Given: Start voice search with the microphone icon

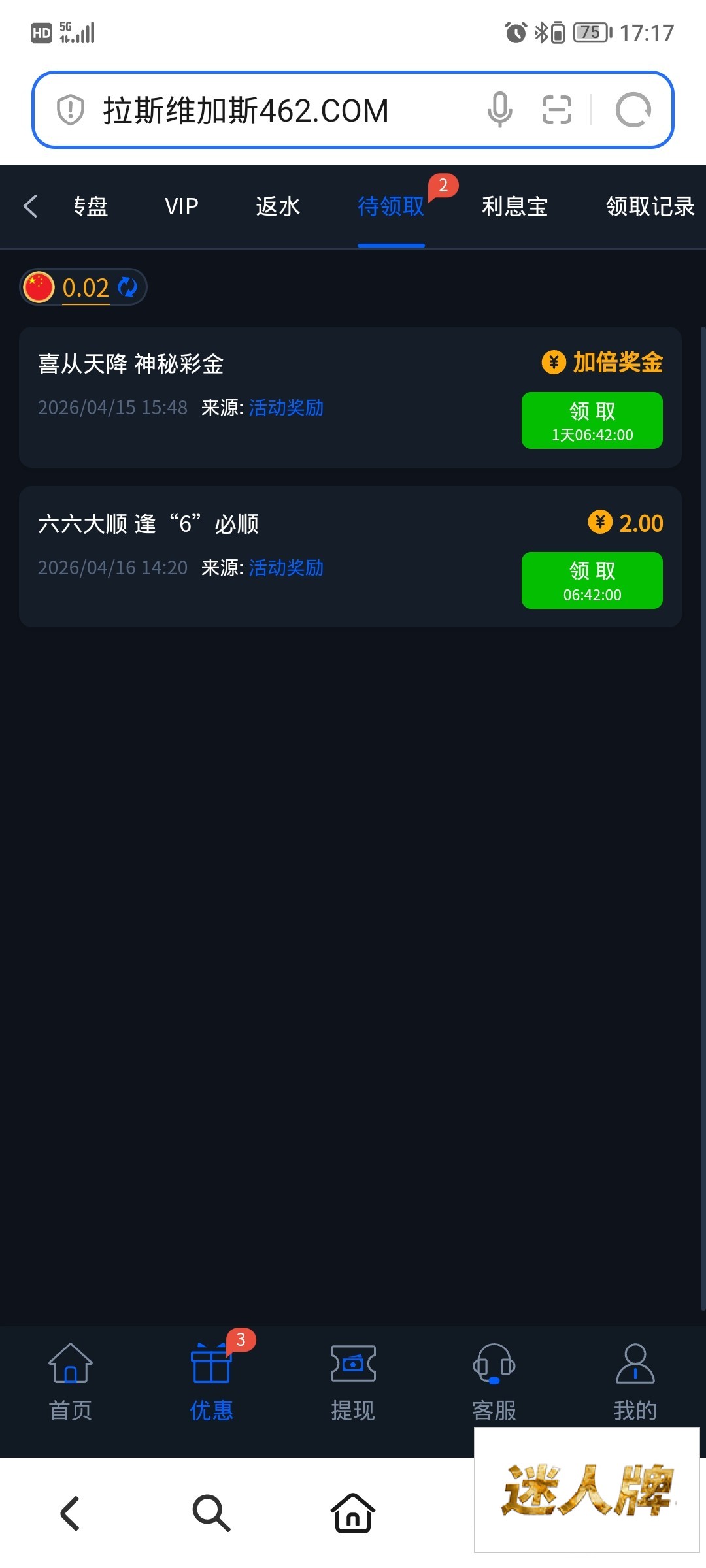Looking at the screenshot, I should point(499,110).
